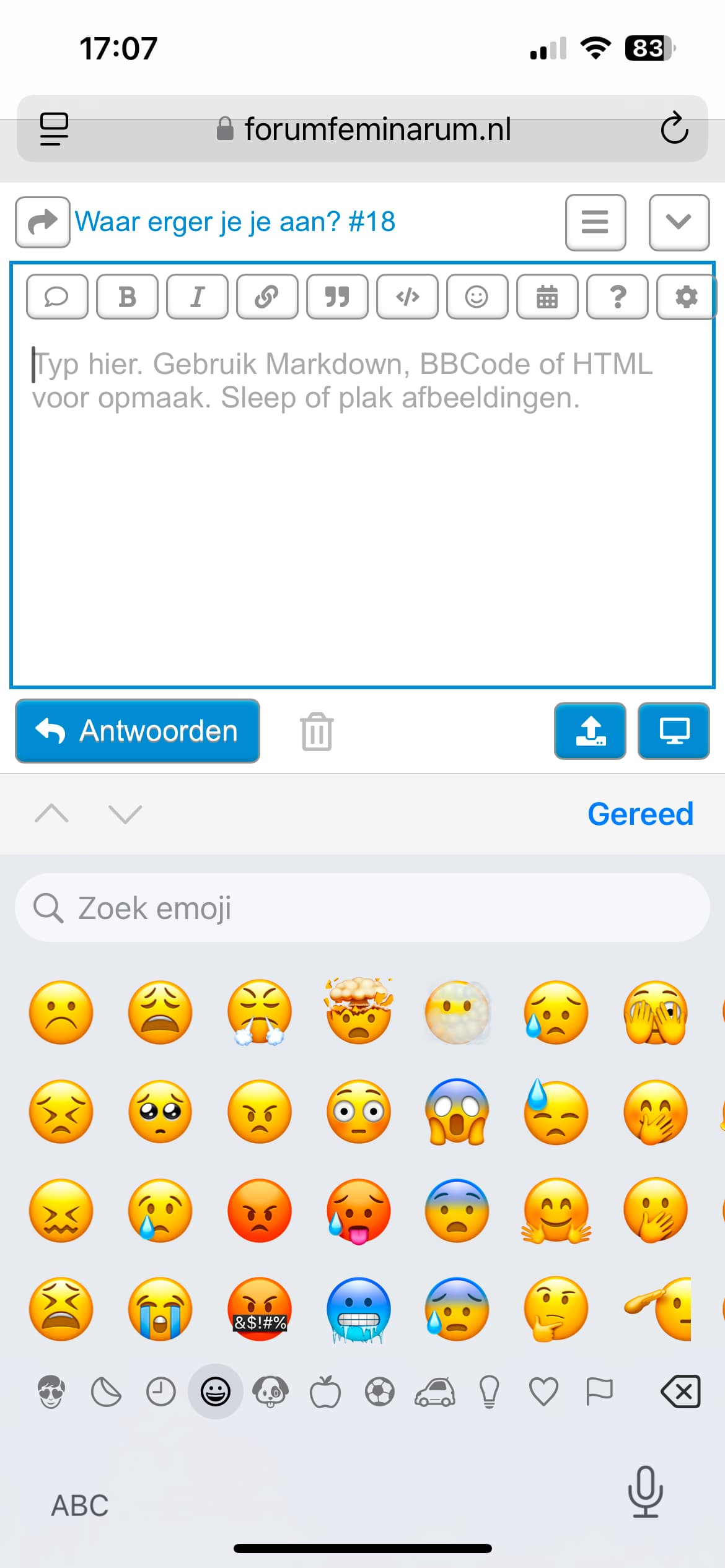Apply bold formatting in the editor toolbar

(127, 297)
